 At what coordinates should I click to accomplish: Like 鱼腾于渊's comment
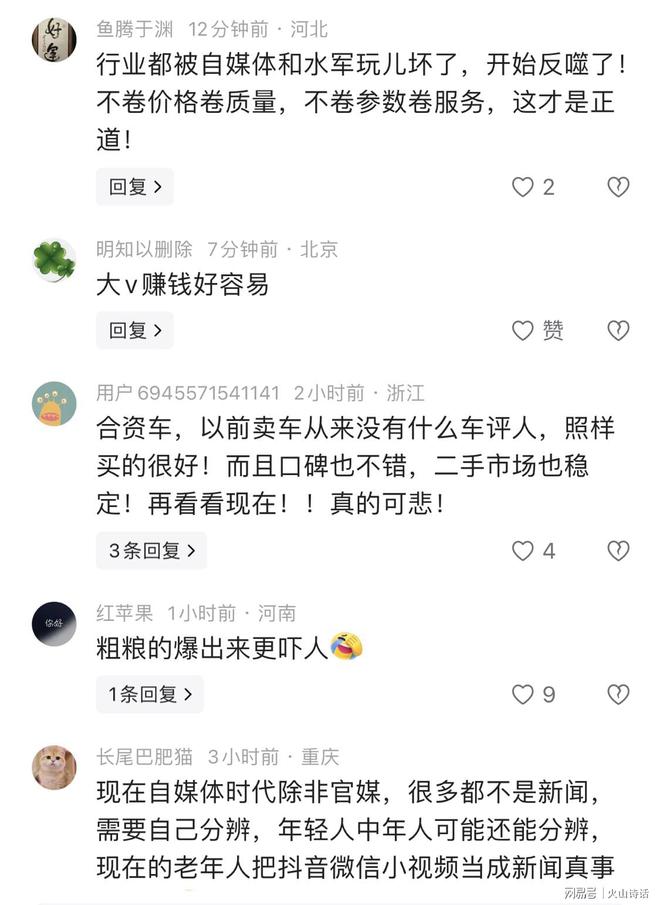[523, 187]
